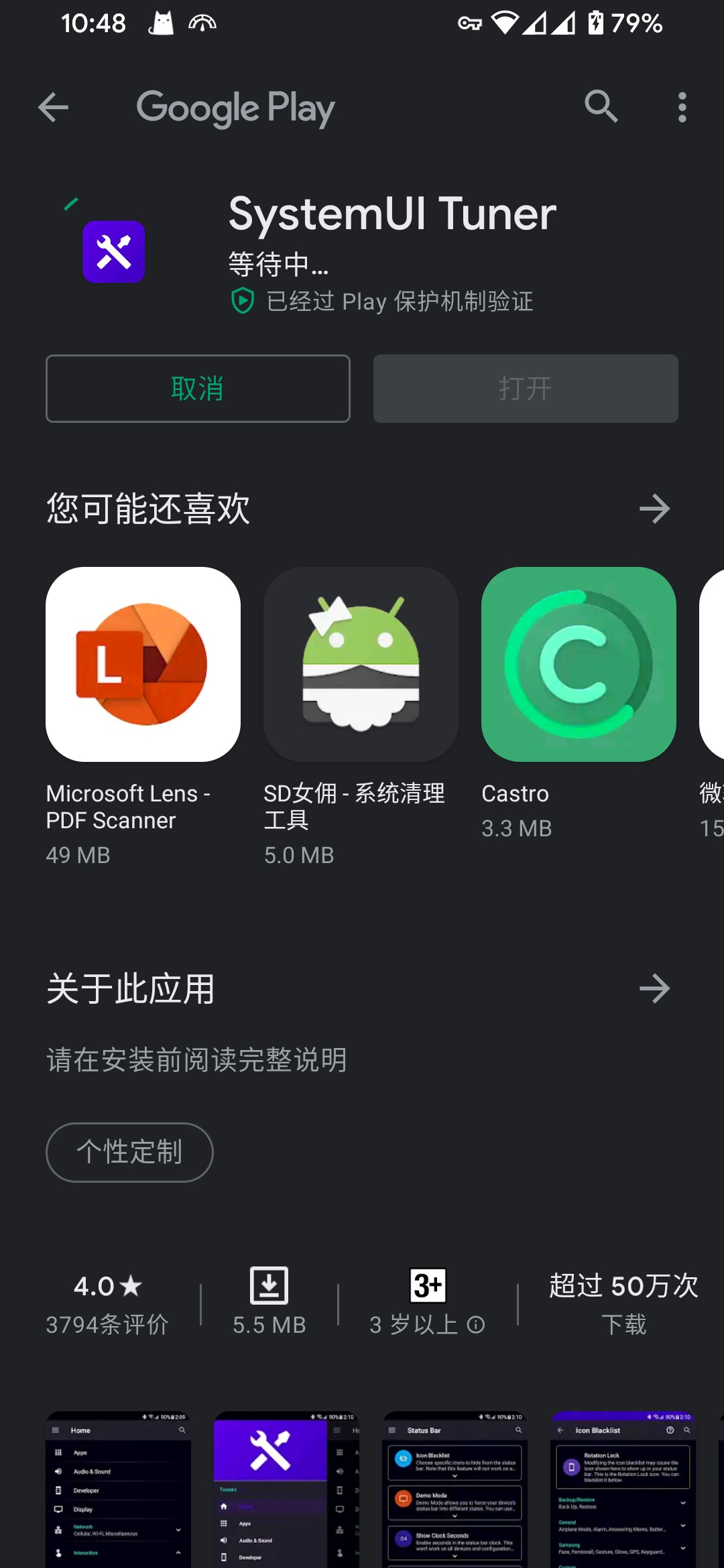
Task: Open the three-dot overflow menu
Action: click(682, 107)
